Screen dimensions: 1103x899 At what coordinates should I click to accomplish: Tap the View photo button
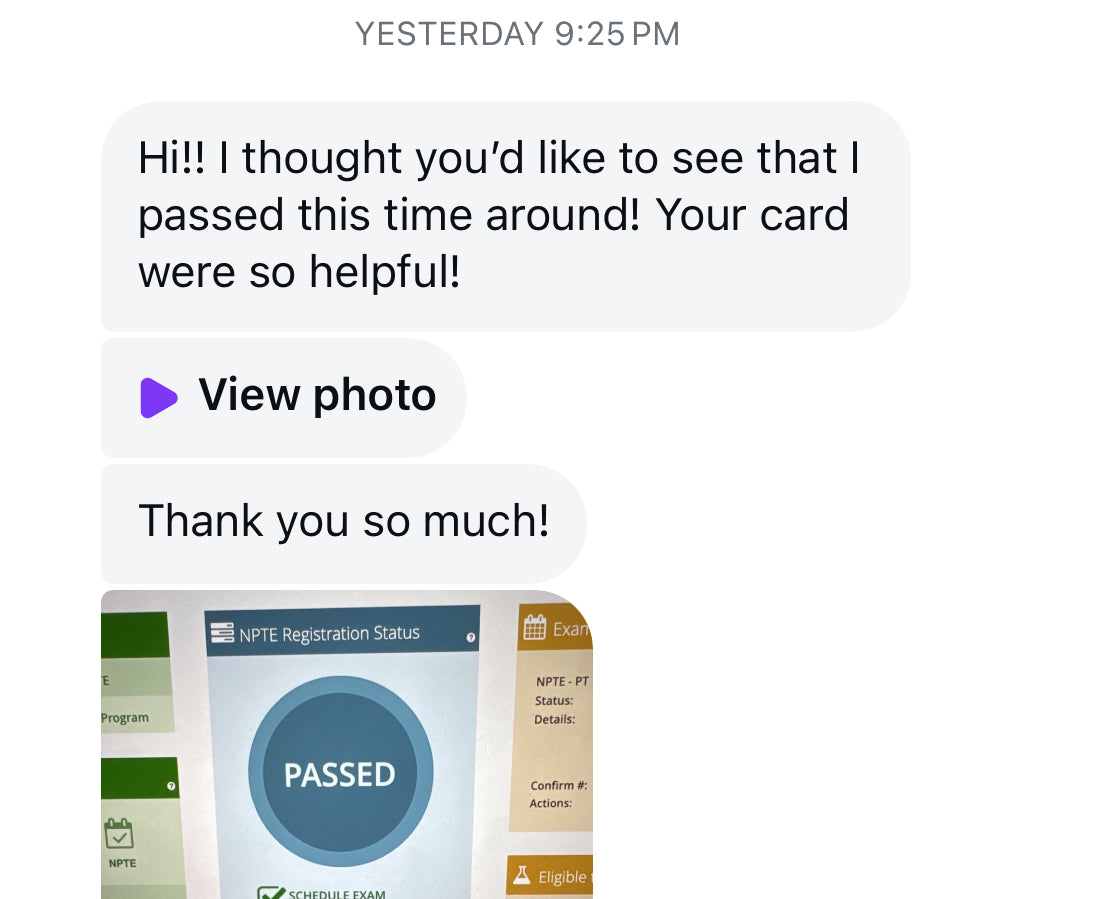[x=286, y=397]
